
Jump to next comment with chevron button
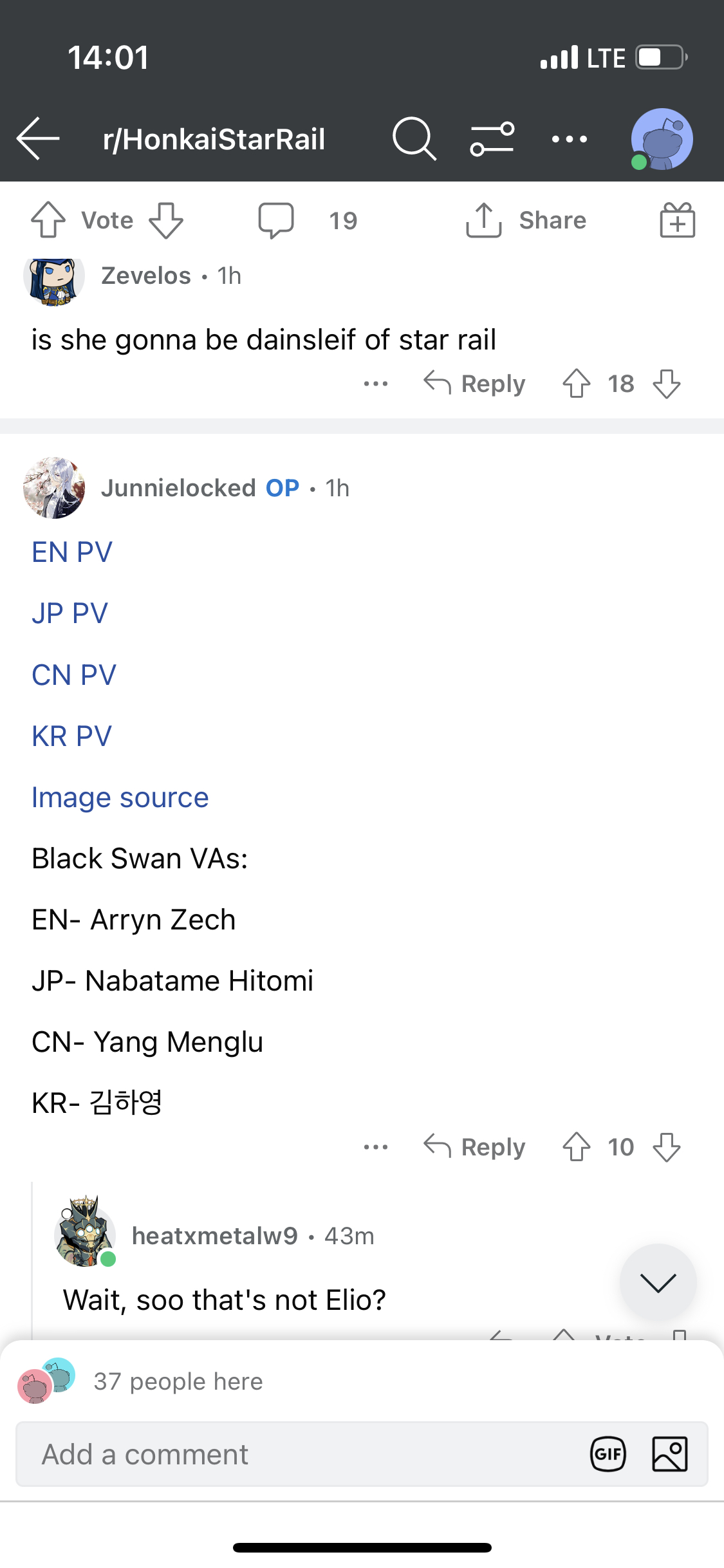(x=658, y=1282)
